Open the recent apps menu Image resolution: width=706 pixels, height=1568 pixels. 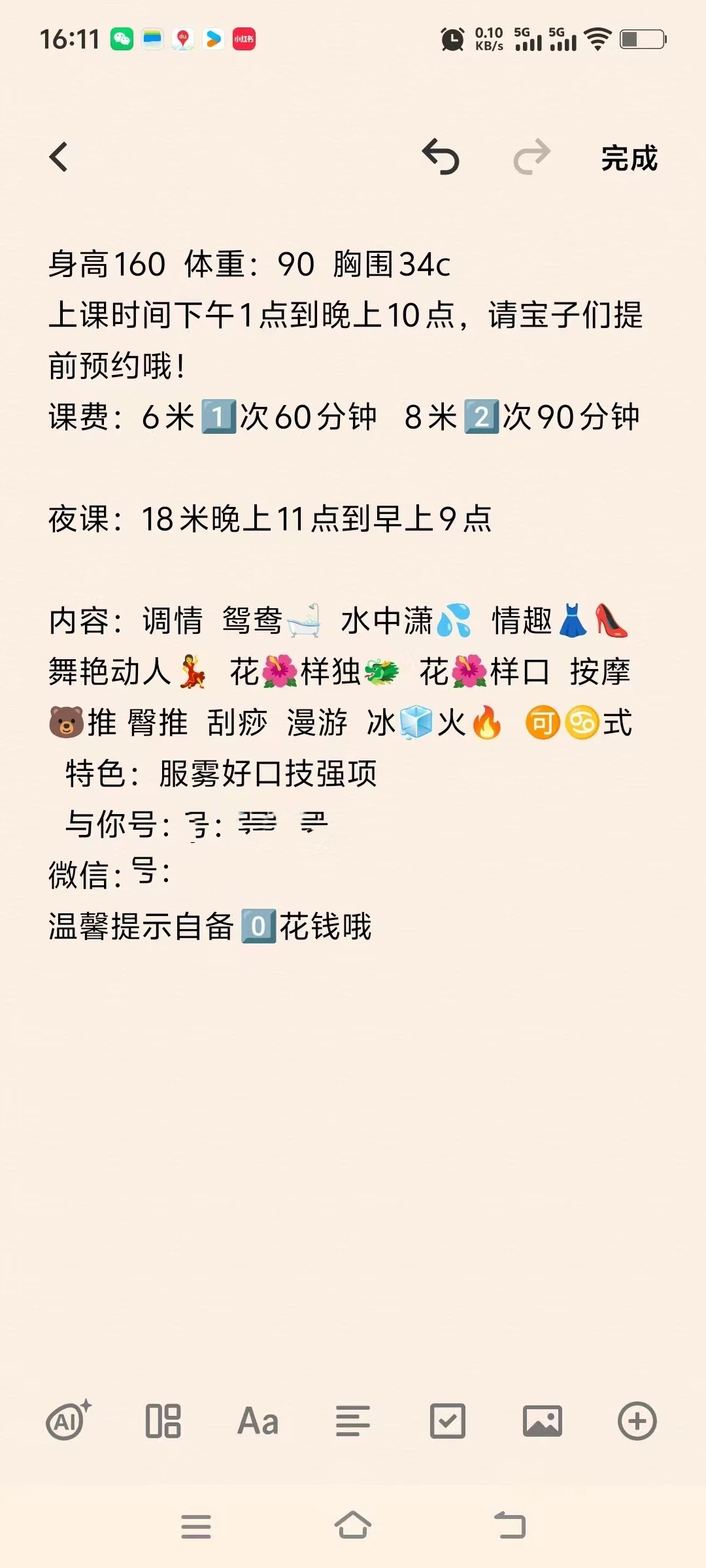[x=196, y=1527]
